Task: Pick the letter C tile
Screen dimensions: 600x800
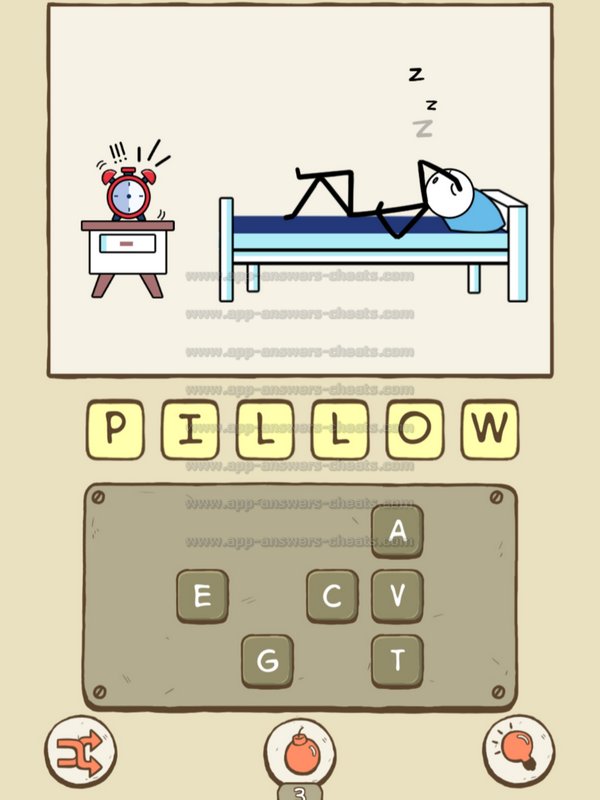Action: pyautogui.click(x=332, y=596)
